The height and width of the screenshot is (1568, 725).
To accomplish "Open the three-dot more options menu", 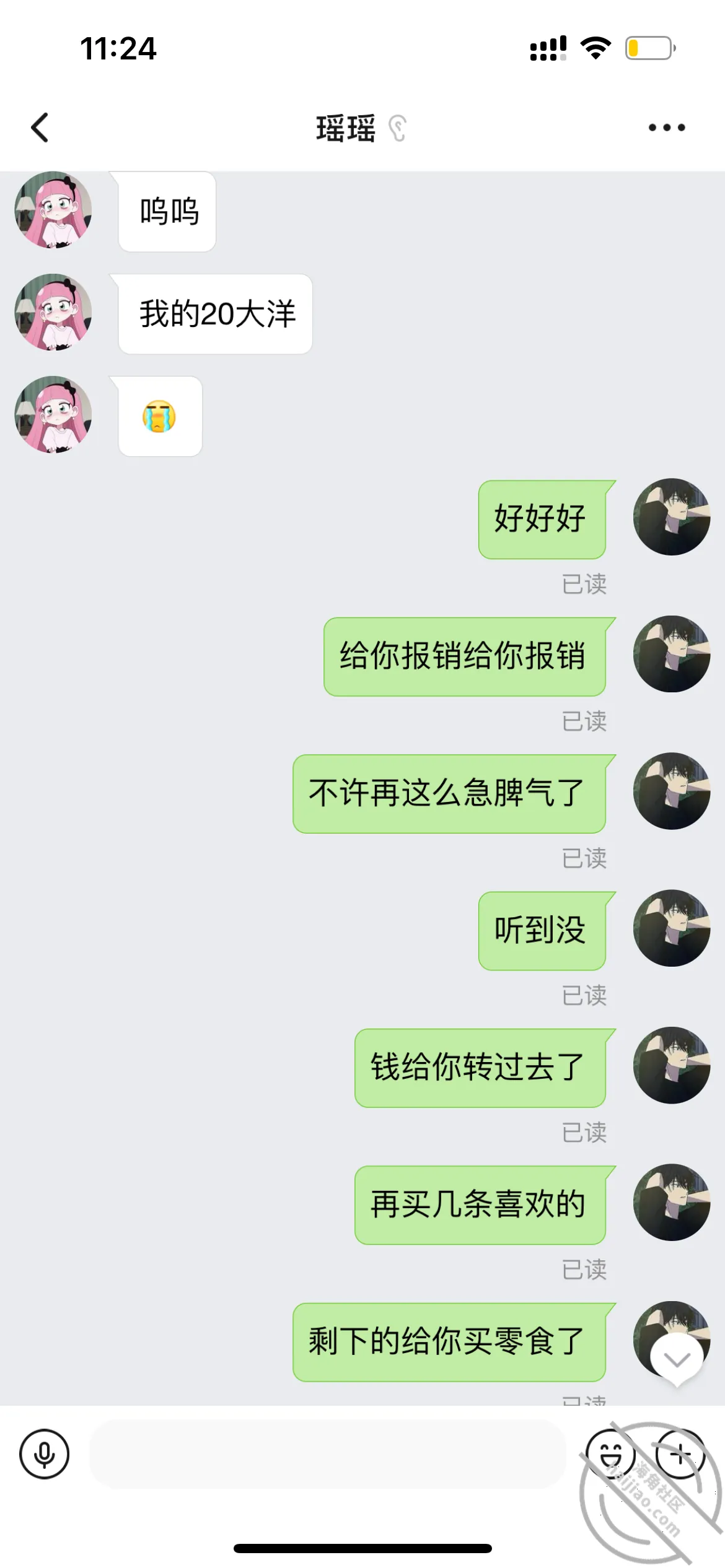I will (667, 128).
